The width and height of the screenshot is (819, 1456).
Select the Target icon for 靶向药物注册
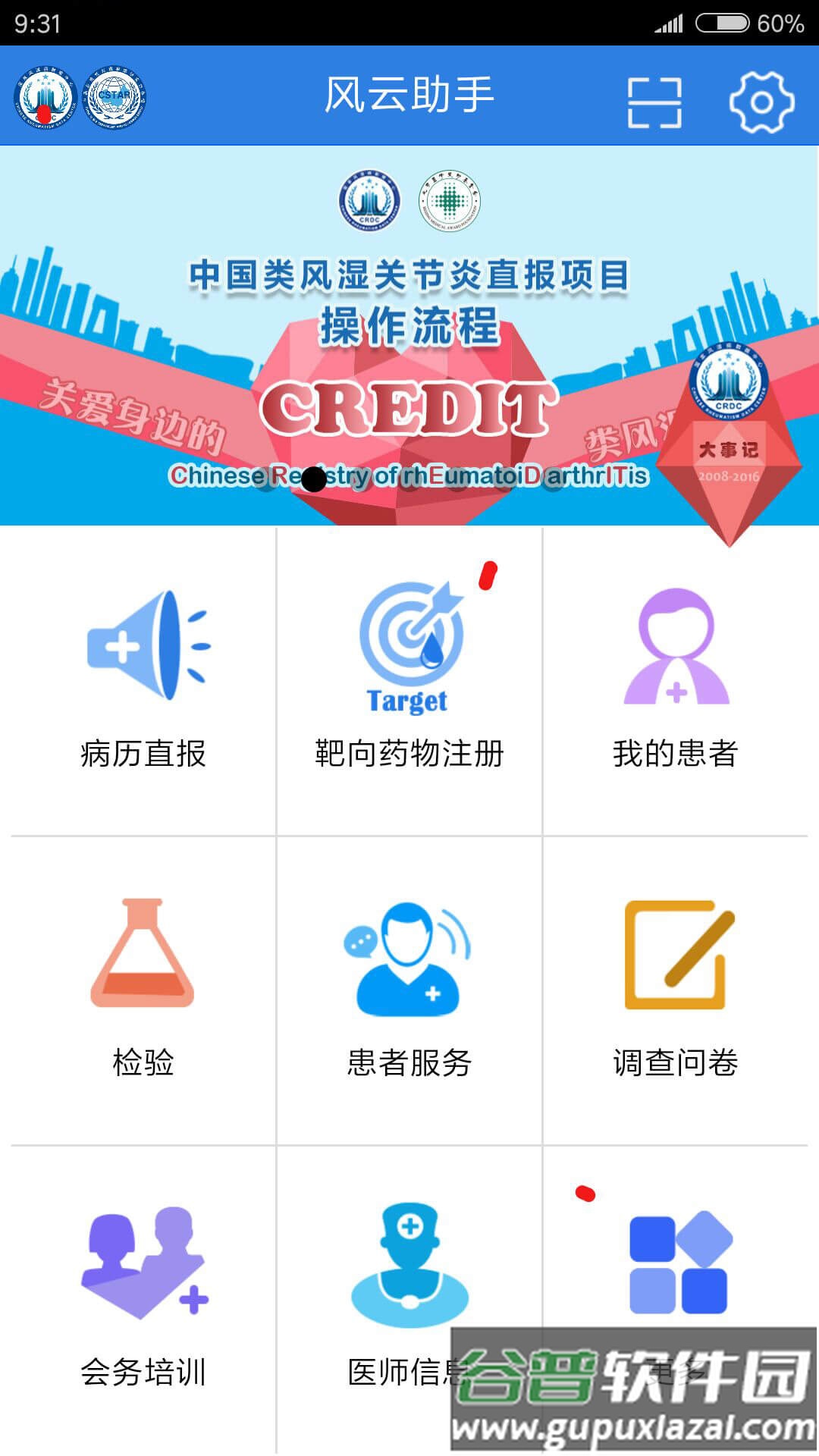click(x=409, y=645)
